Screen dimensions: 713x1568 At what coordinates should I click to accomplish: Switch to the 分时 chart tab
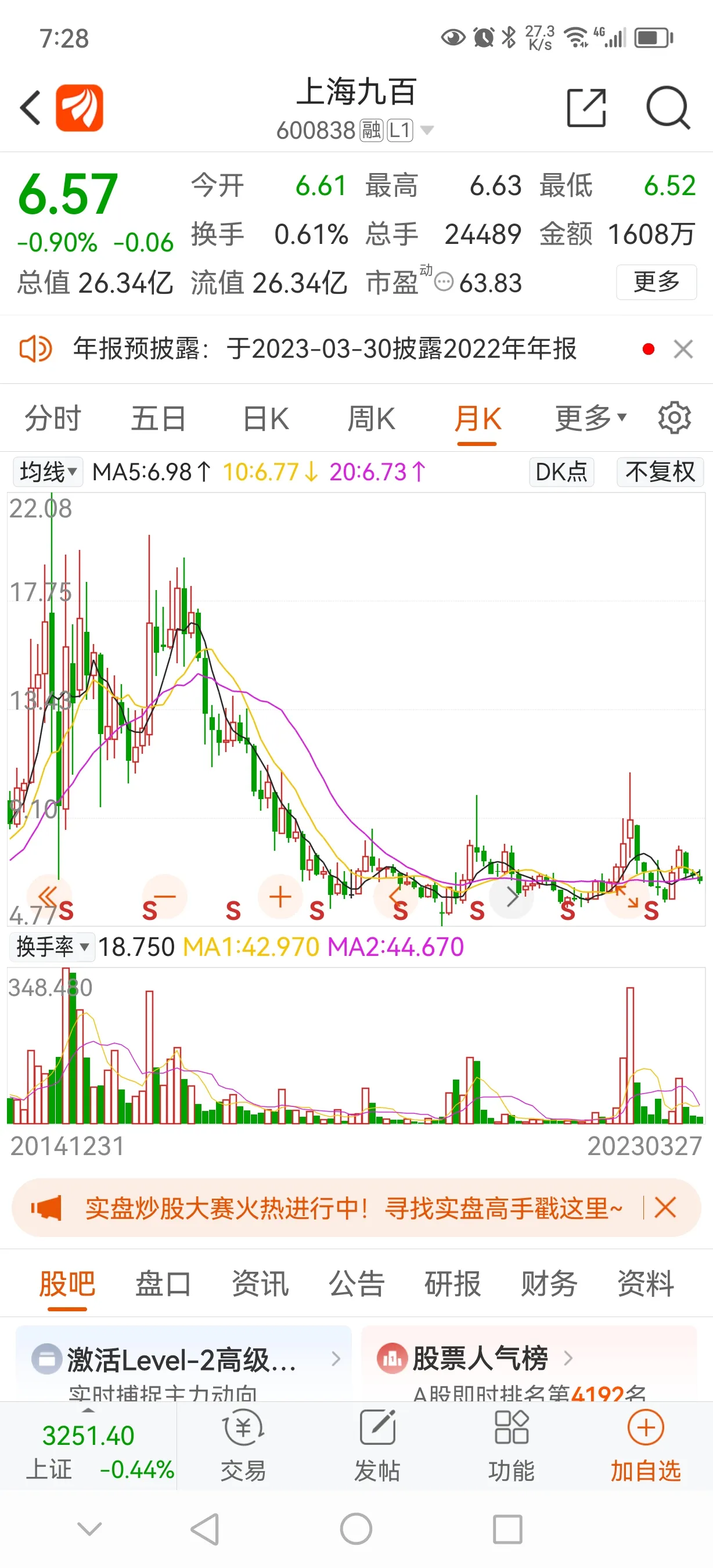click(52, 419)
